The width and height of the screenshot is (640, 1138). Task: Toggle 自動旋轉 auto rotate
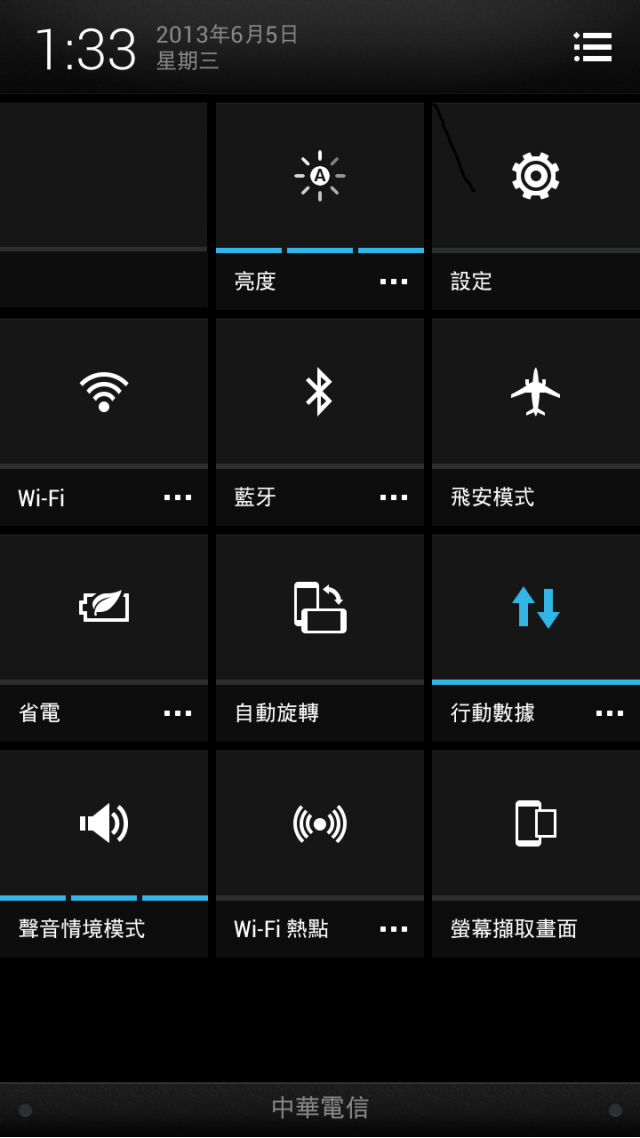click(x=319, y=607)
